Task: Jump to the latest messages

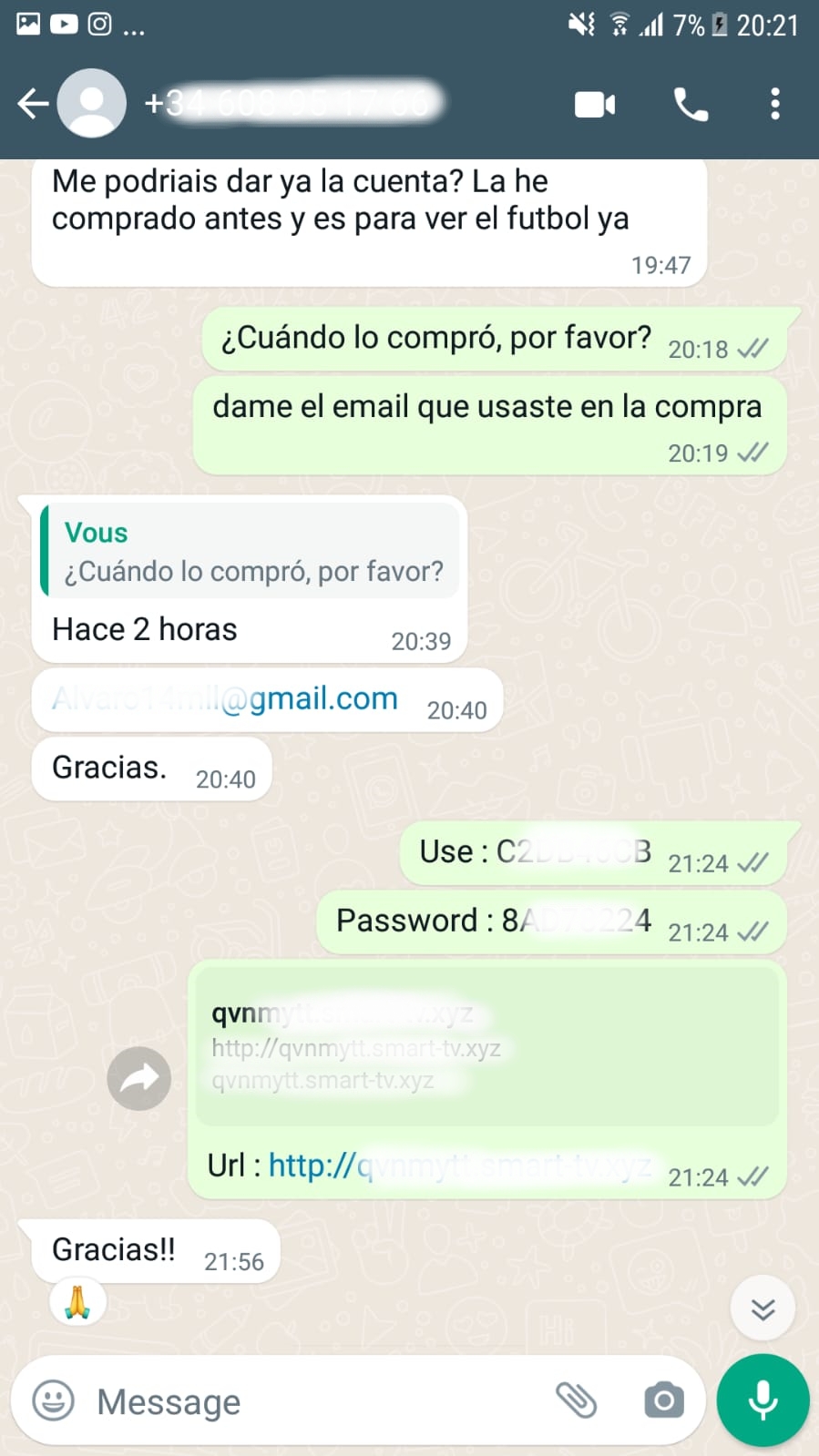Action: pyautogui.click(x=763, y=1309)
